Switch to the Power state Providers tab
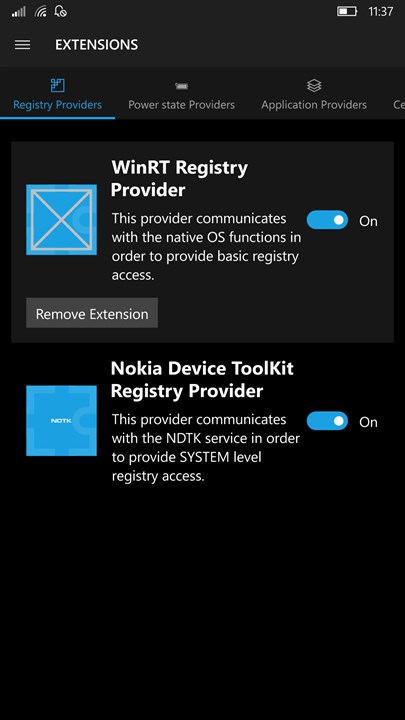Viewport: 405px width, 720px height. [x=181, y=95]
